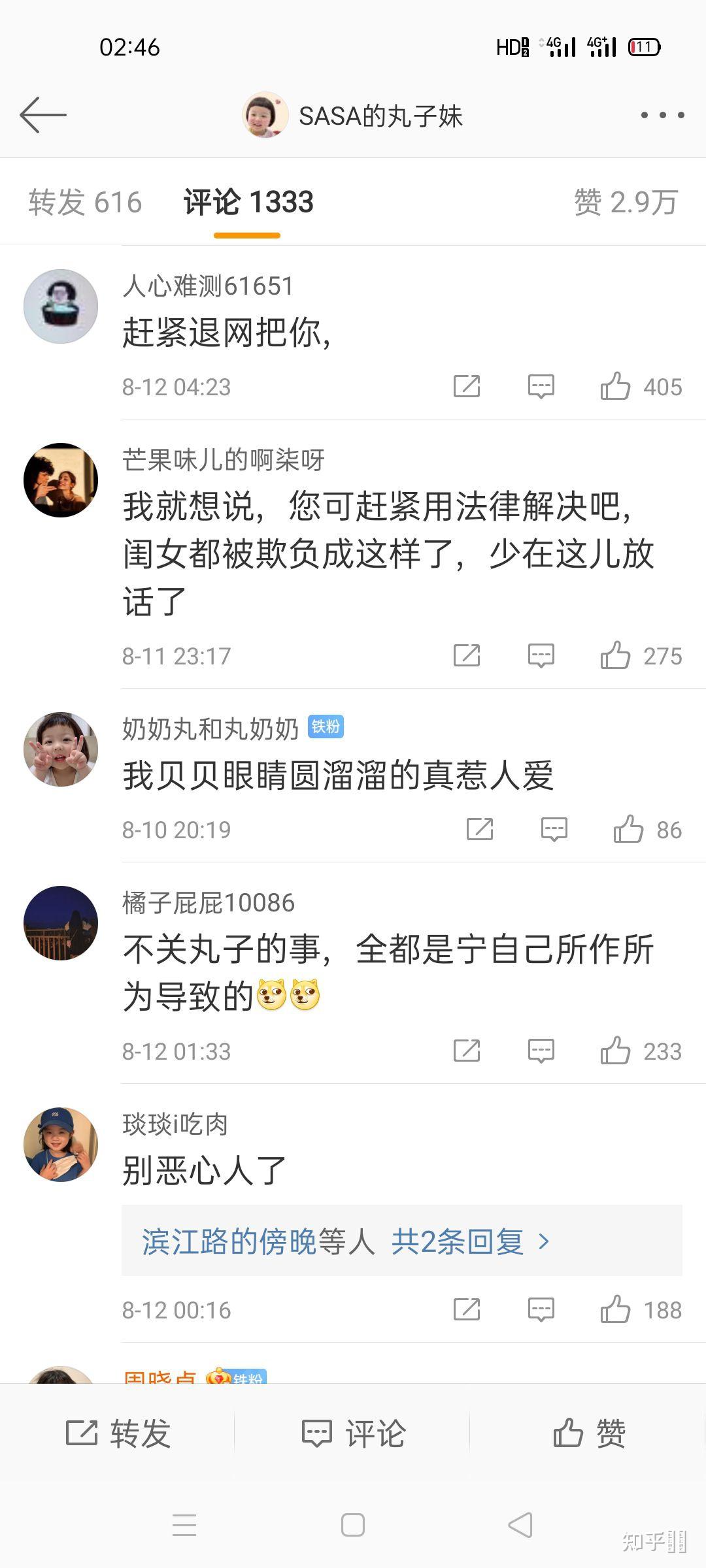This screenshot has height=1568, width=706.
Task: Repost the comment from 橘子屁屁10086
Action: pos(467,1051)
